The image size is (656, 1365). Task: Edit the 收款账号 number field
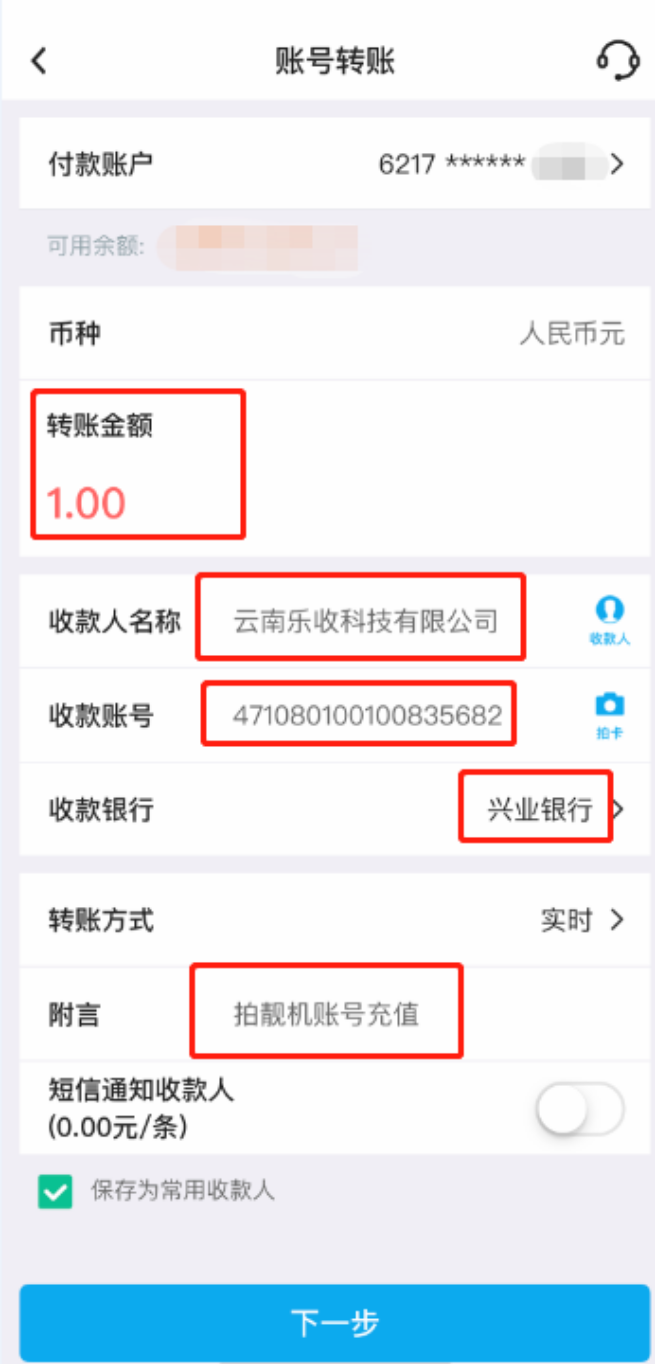pyautogui.click(x=367, y=715)
